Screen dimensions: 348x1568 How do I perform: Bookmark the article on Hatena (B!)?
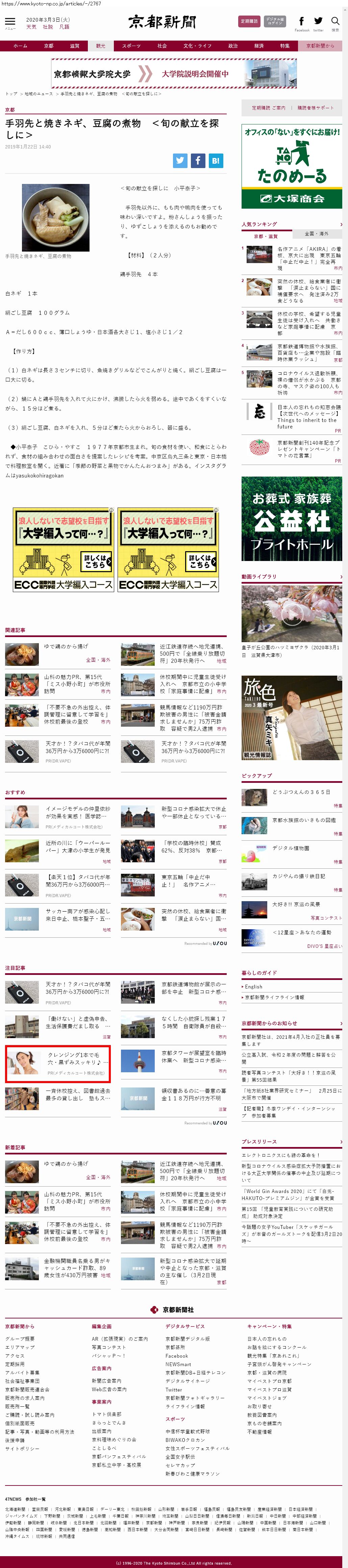point(216,161)
